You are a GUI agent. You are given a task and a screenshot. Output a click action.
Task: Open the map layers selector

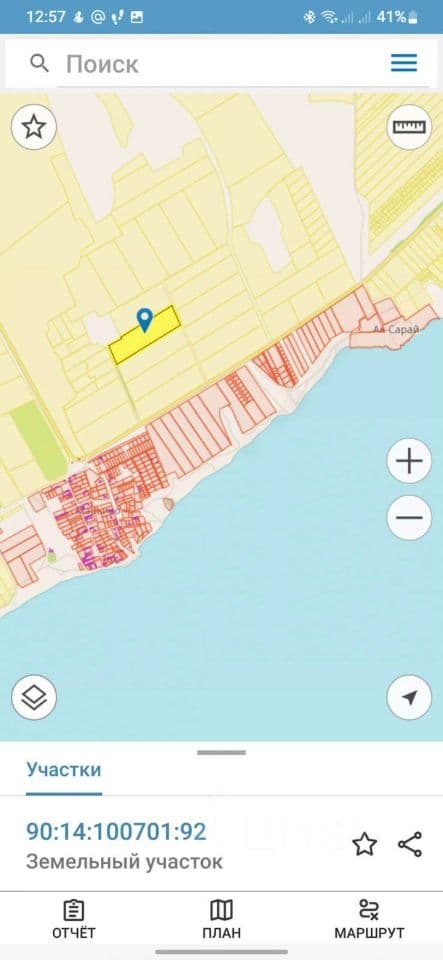coord(34,697)
